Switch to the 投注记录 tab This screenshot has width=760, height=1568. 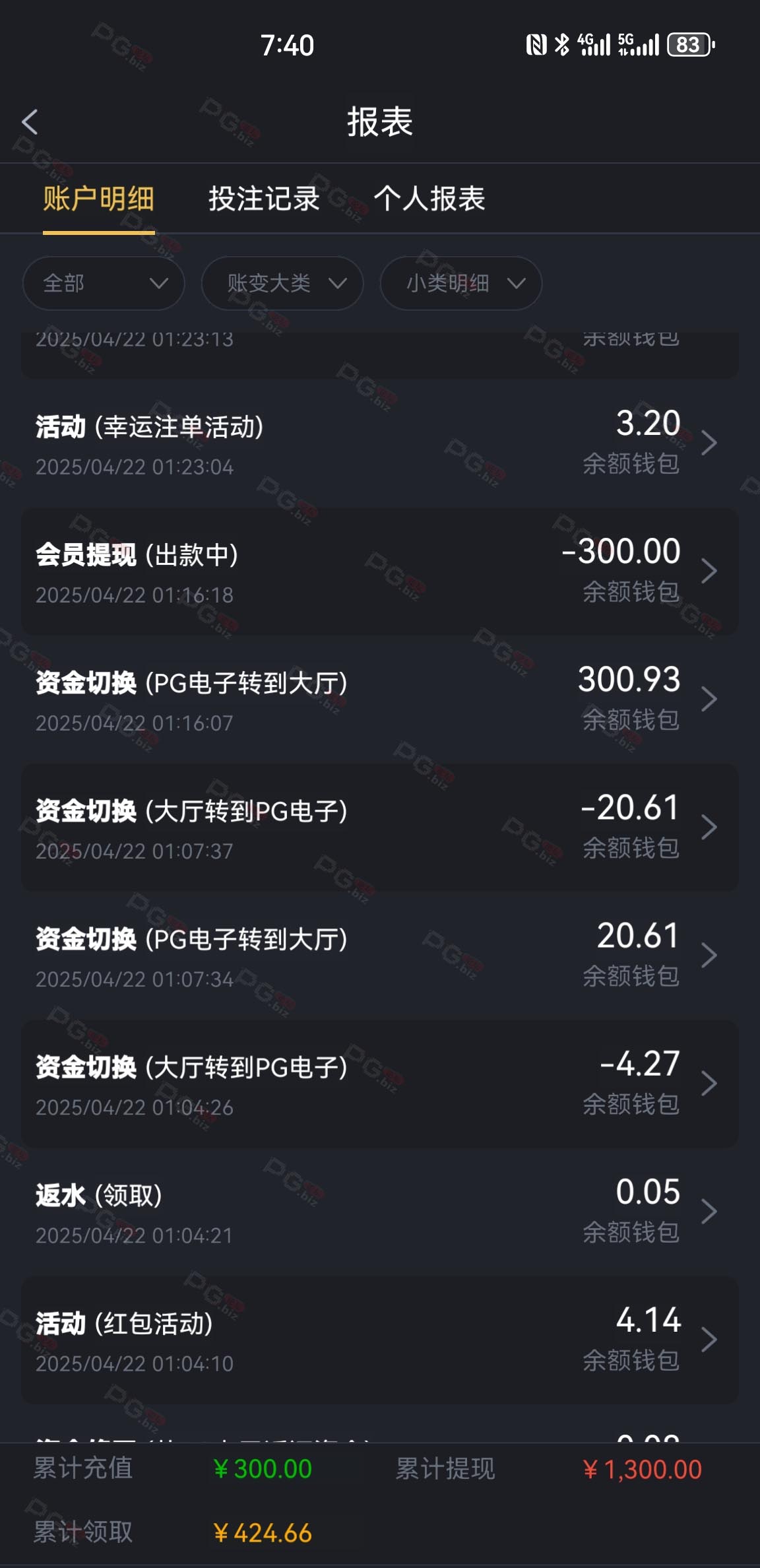pyautogui.click(x=264, y=199)
